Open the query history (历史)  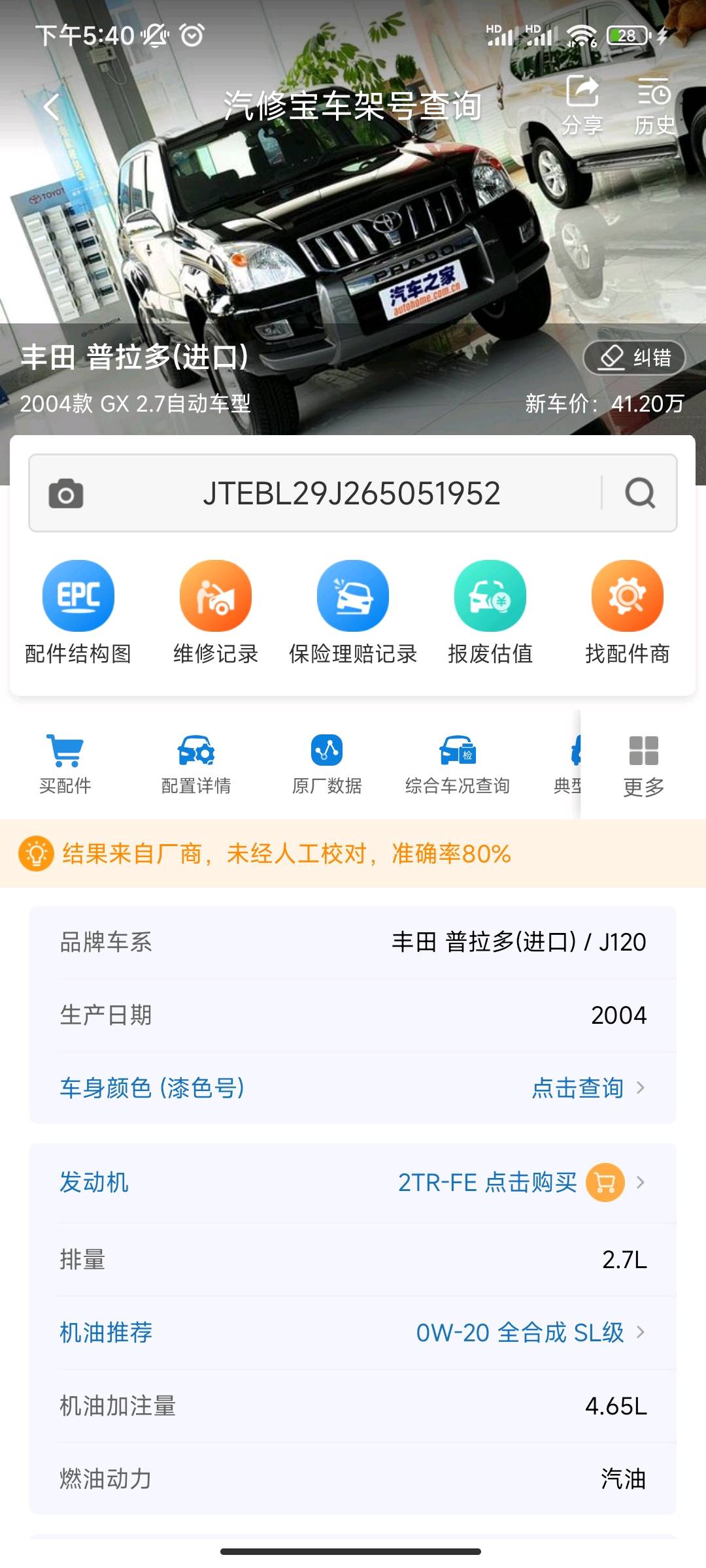[654, 105]
